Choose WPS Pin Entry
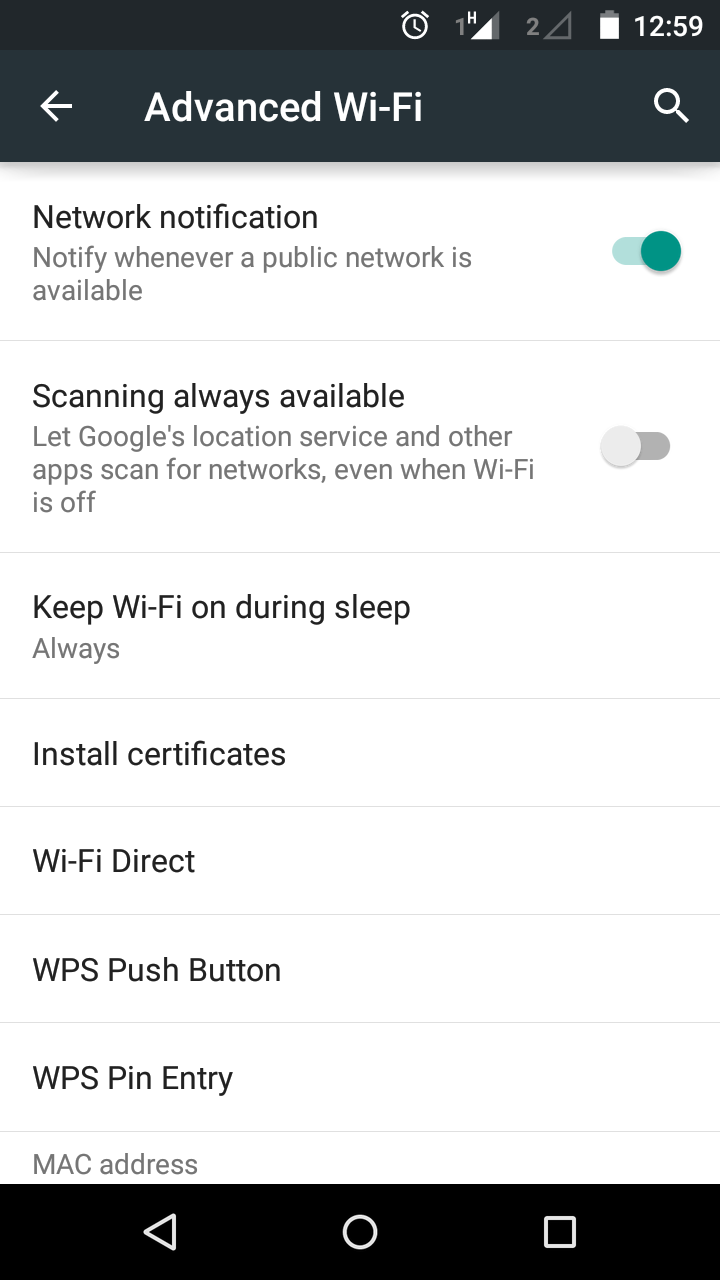This screenshot has width=720, height=1280. [360, 1077]
